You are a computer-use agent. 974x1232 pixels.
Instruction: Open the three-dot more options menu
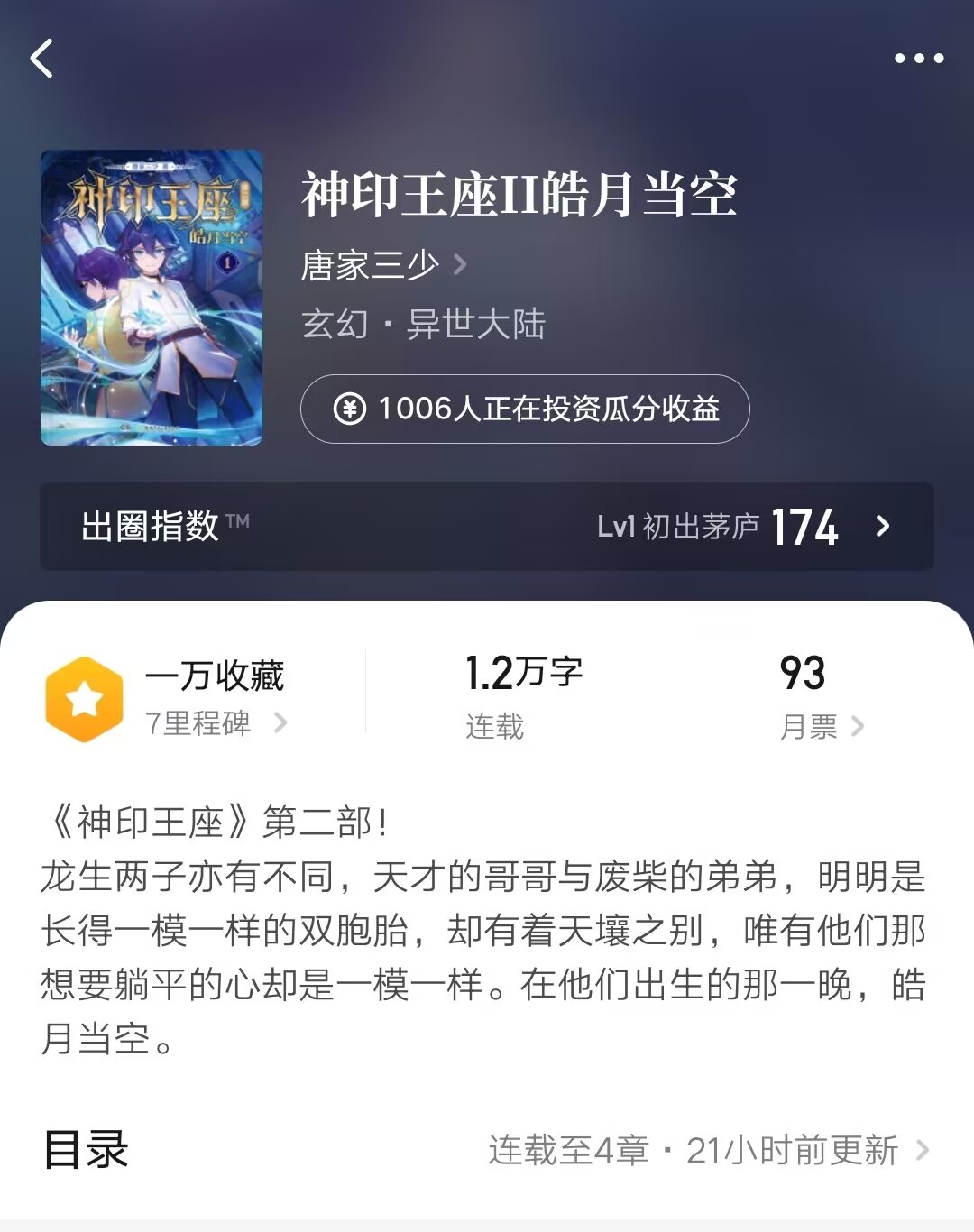tap(919, 59)
